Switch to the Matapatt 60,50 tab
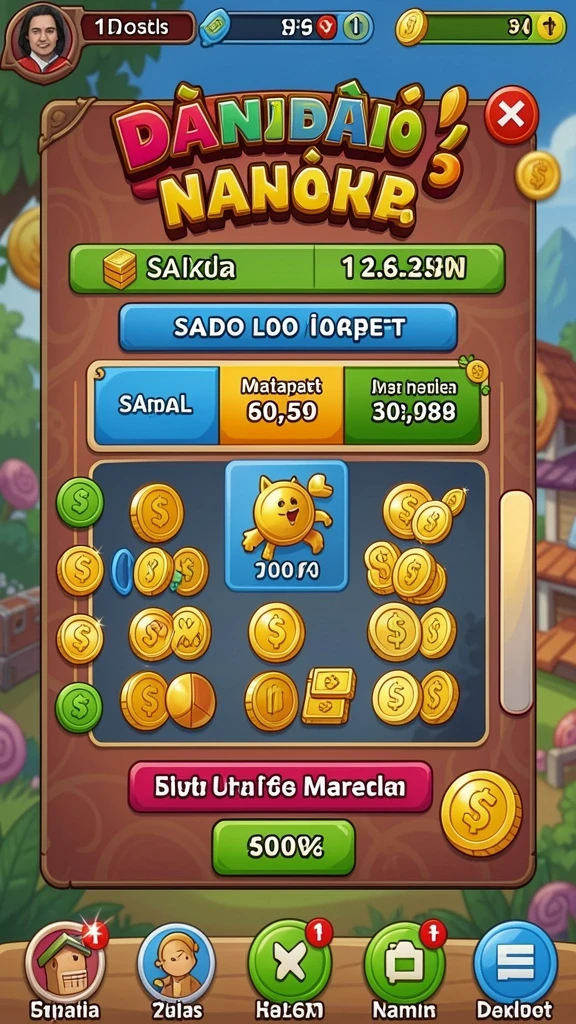Screen dimensions: 576x1024 click(x=281, y=405)
